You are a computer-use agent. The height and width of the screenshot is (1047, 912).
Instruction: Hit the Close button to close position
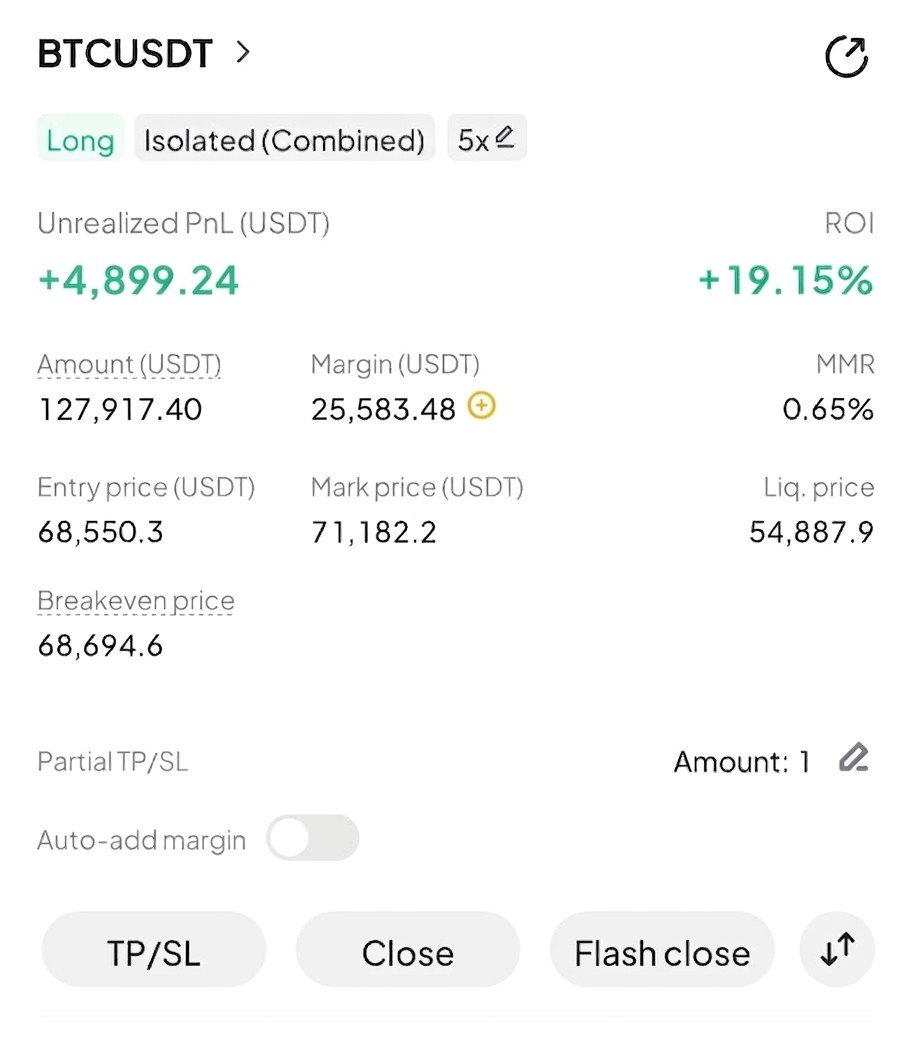click(x=407, y=950)
